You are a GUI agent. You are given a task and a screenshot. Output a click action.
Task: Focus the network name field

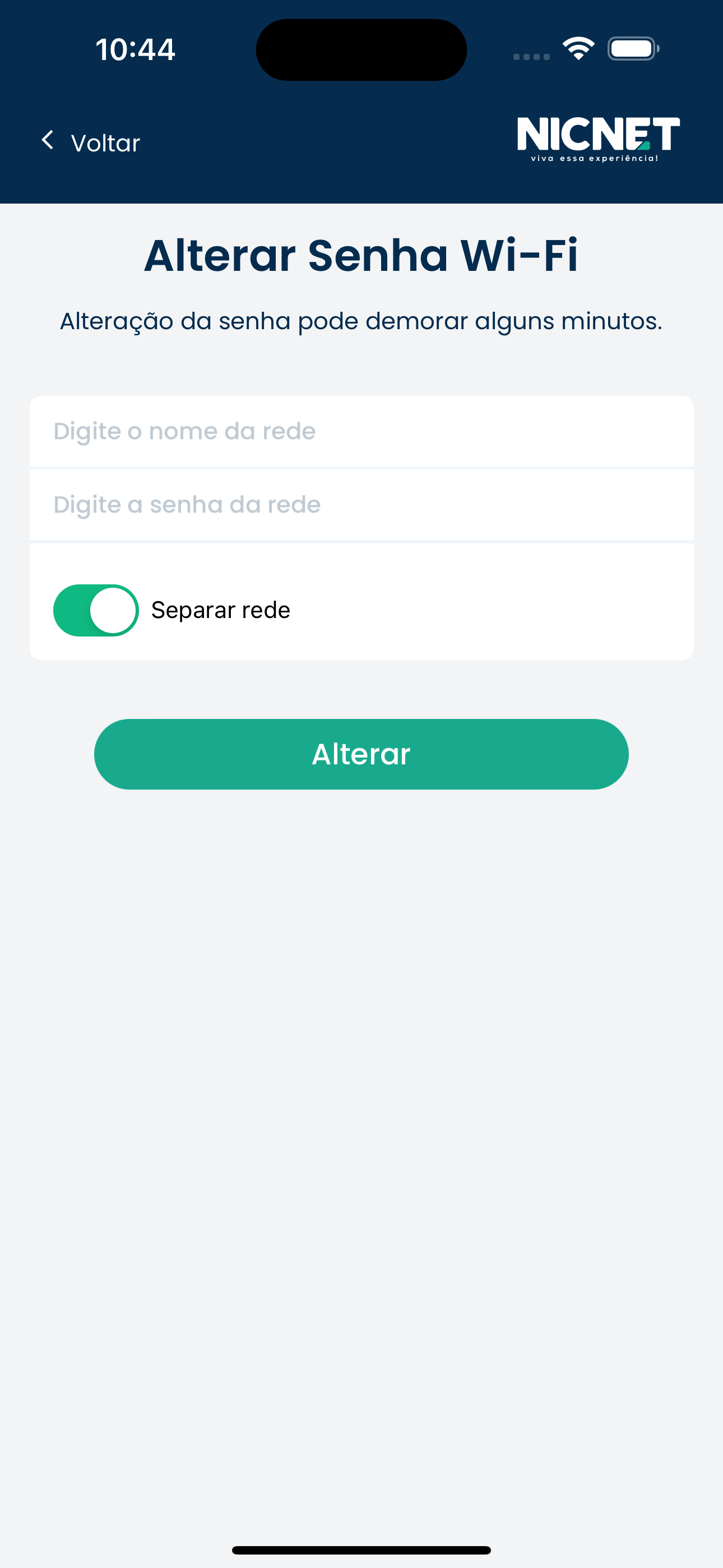pos(361,432)
